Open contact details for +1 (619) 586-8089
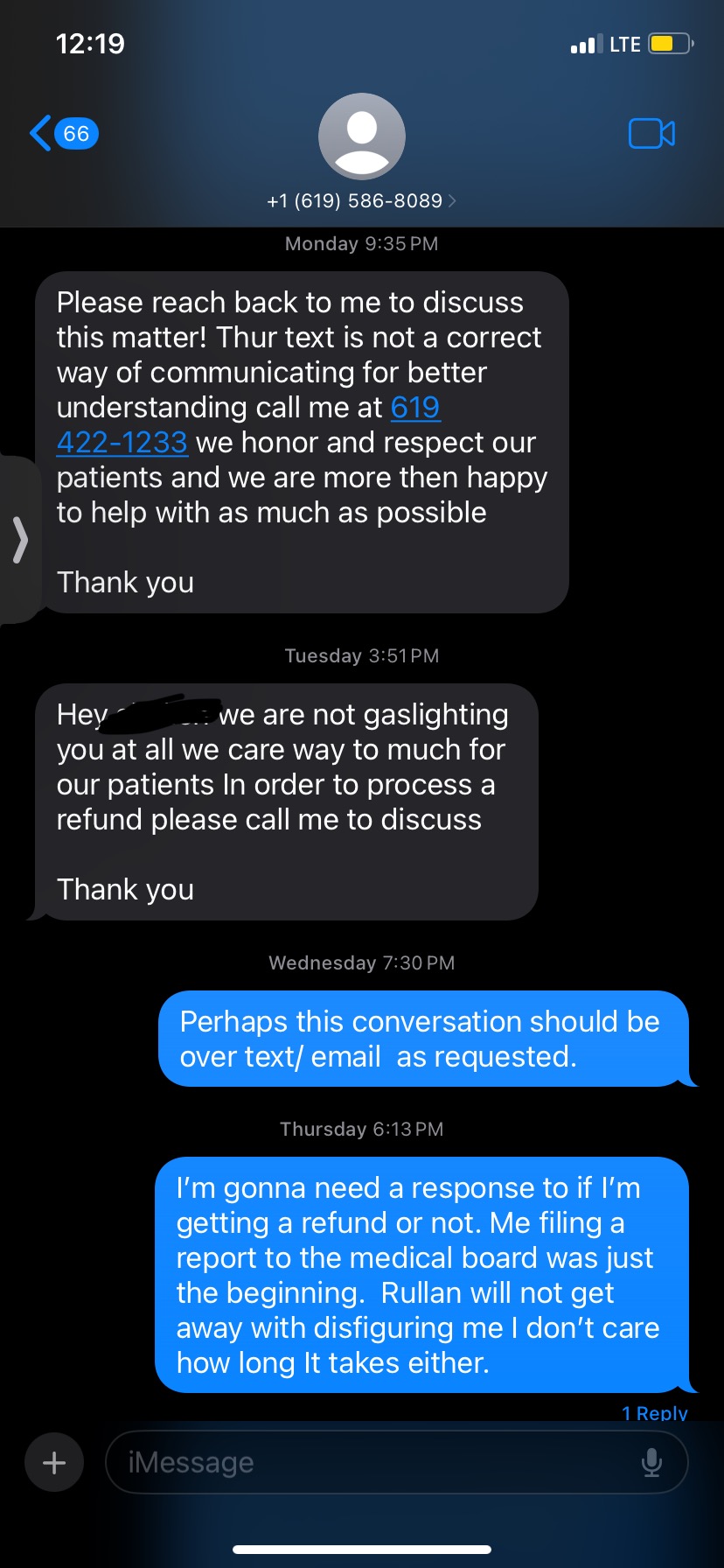This screenshot has width=724, height=1568. coord(361,201)
